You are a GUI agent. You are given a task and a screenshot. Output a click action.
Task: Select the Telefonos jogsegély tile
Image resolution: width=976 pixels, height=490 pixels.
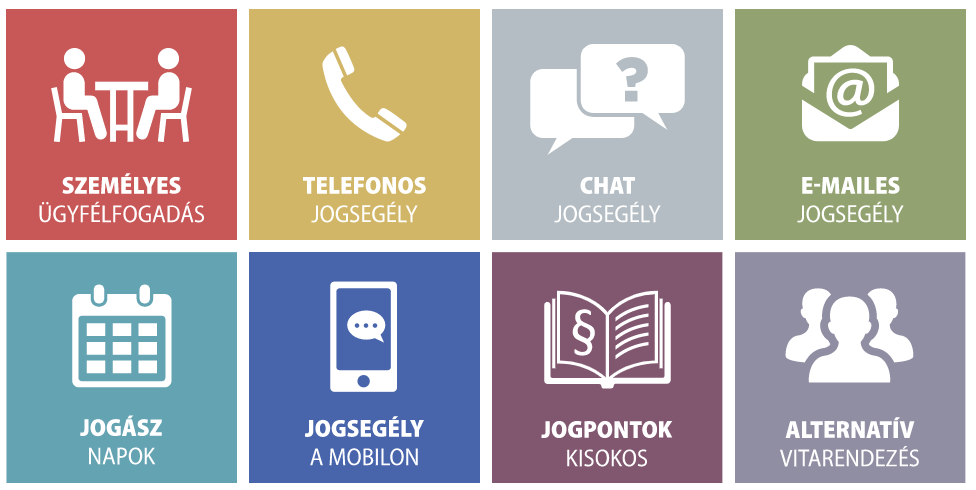click(x=364, y=125)
